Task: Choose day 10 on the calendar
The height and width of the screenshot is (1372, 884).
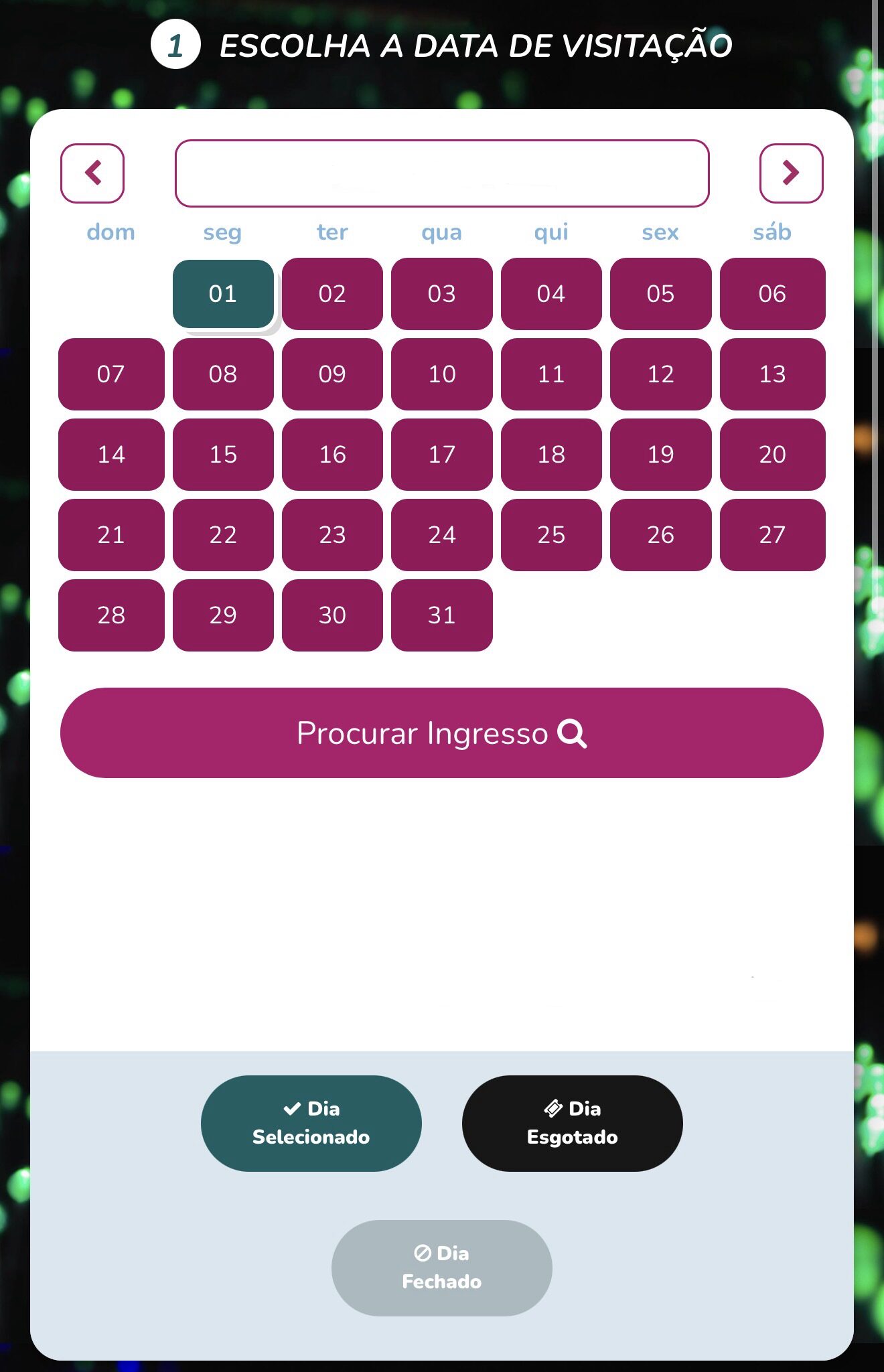Action: [441, 374]
